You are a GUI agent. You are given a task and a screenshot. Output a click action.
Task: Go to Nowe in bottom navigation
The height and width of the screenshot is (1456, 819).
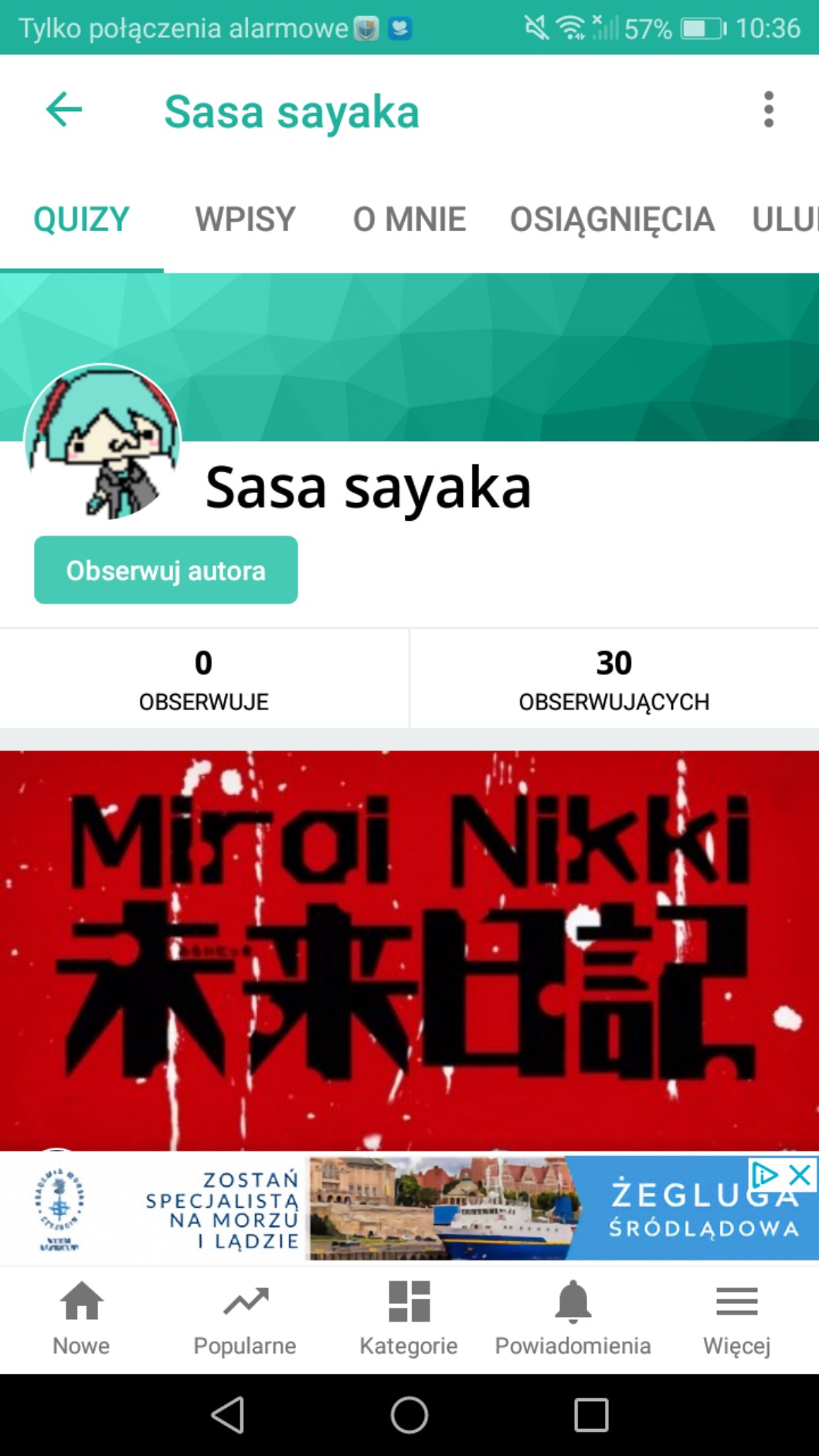tap(81, 1318)
